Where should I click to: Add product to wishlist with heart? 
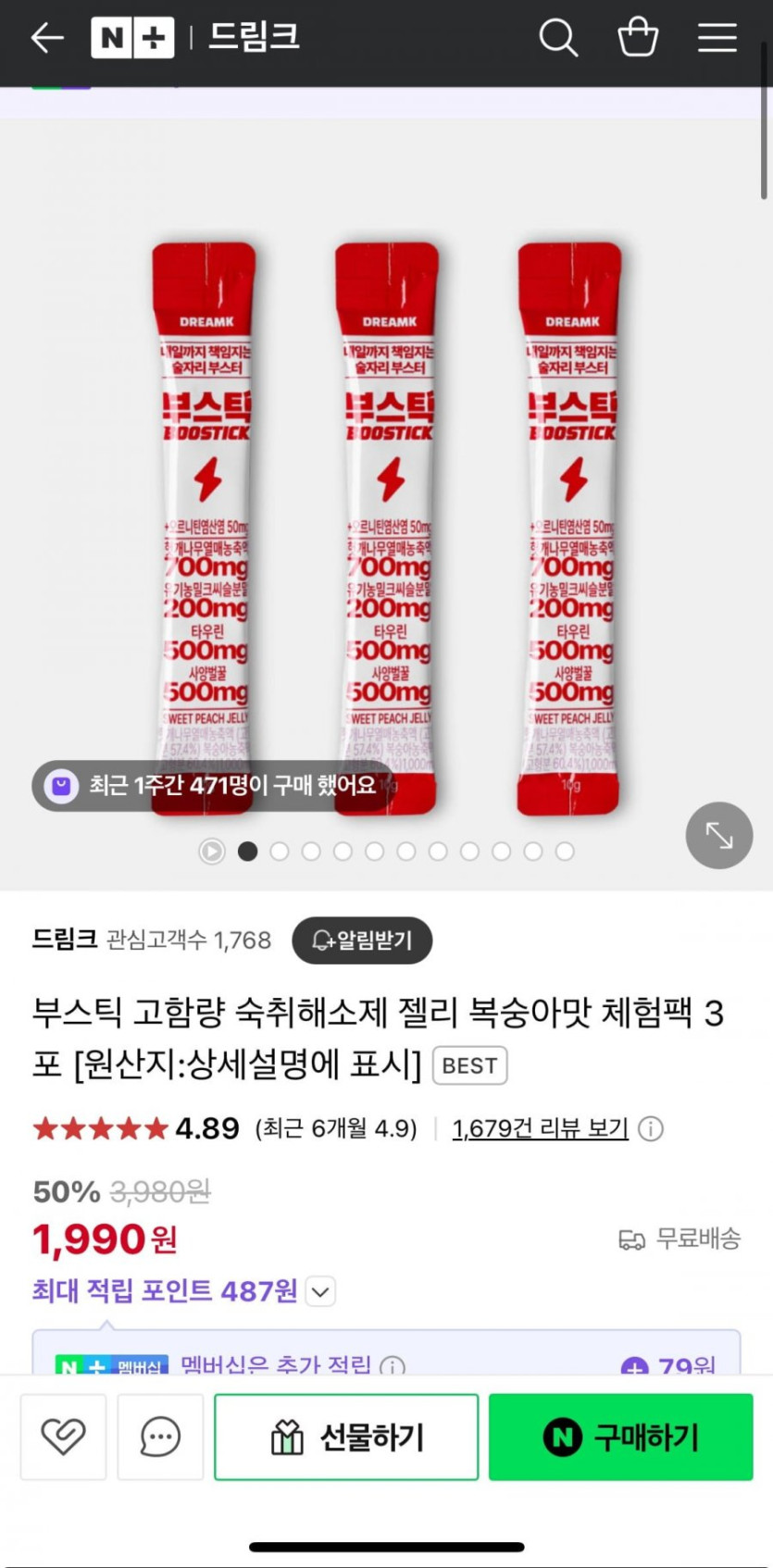(63, 1437)
